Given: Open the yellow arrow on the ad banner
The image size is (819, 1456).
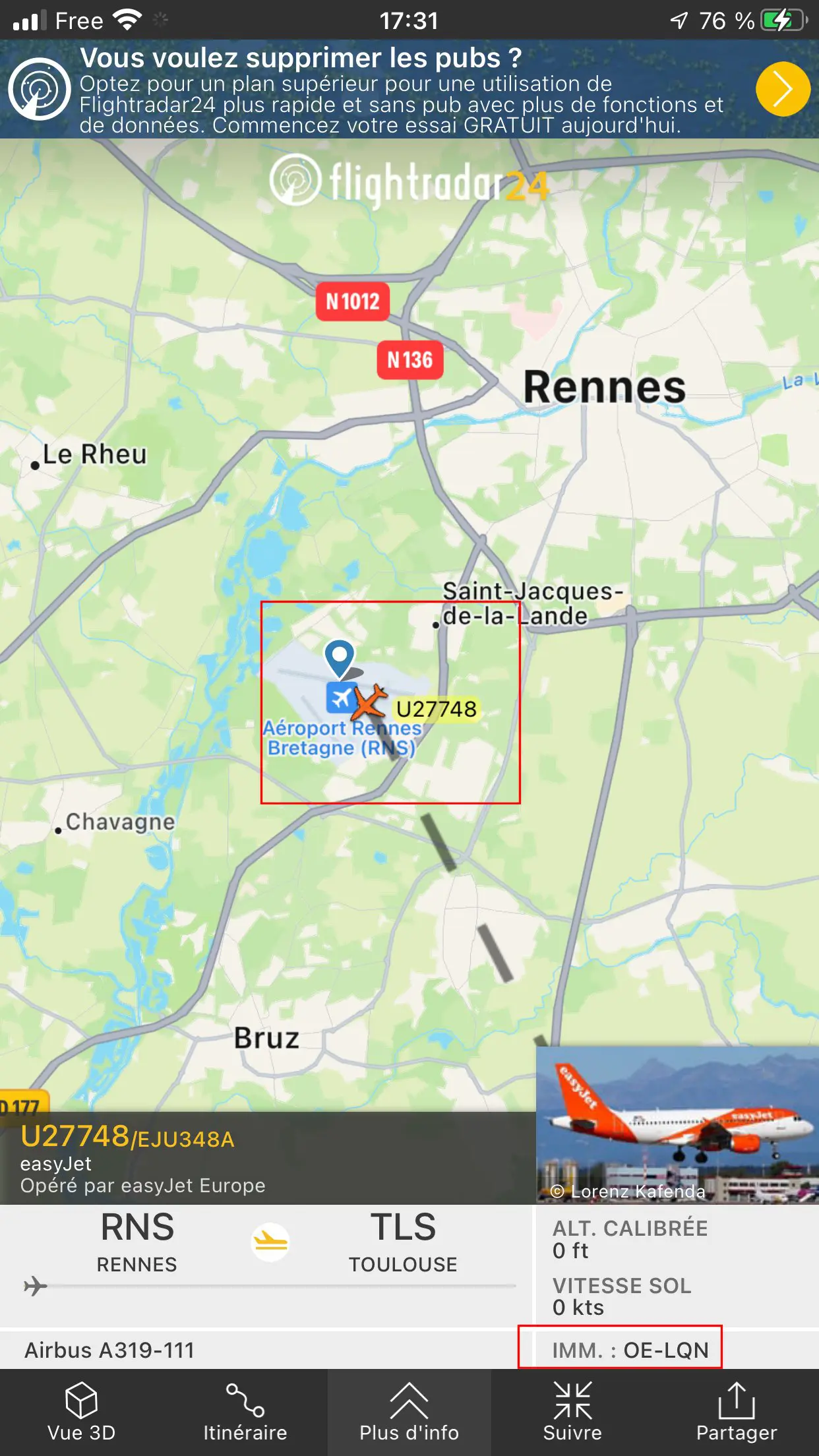Looking at the screenshot, I should tap(782, 89).
